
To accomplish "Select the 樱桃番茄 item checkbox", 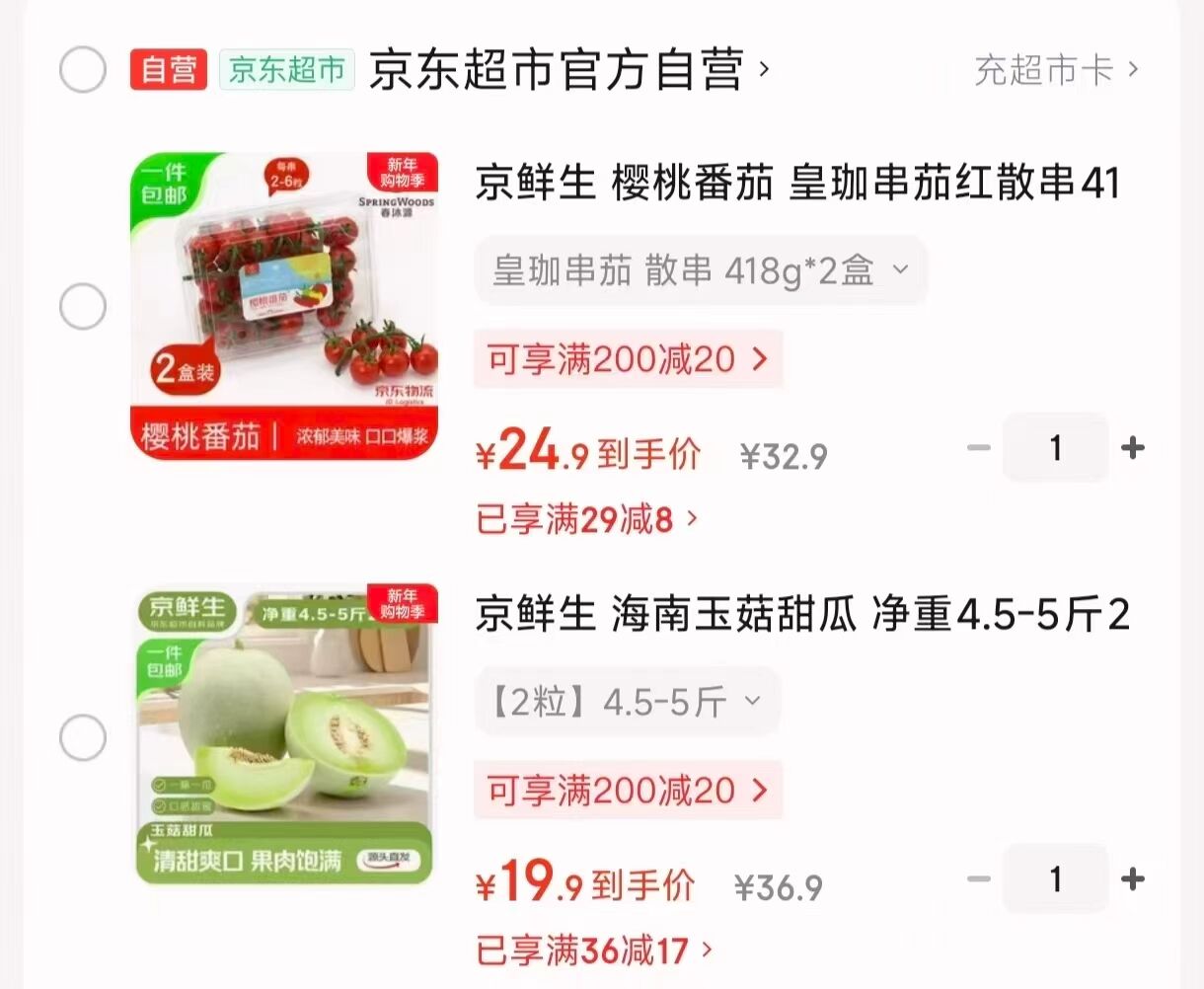I will click(83, 307).
